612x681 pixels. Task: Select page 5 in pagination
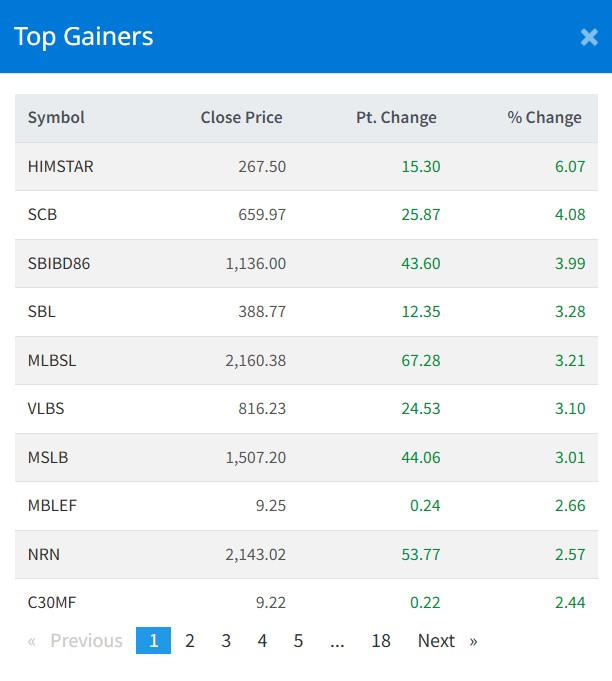coord(298,641)
